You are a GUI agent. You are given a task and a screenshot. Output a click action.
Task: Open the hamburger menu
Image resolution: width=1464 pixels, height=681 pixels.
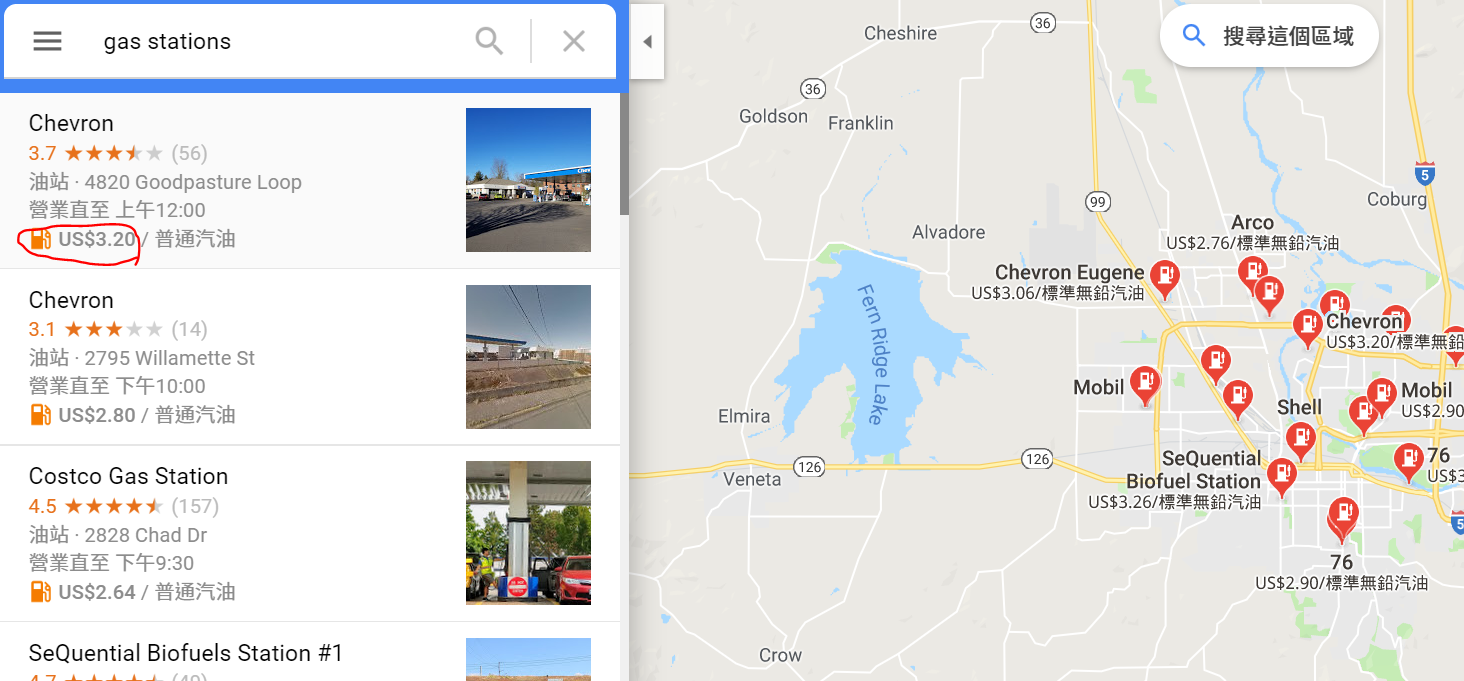[x=47, y=41]
